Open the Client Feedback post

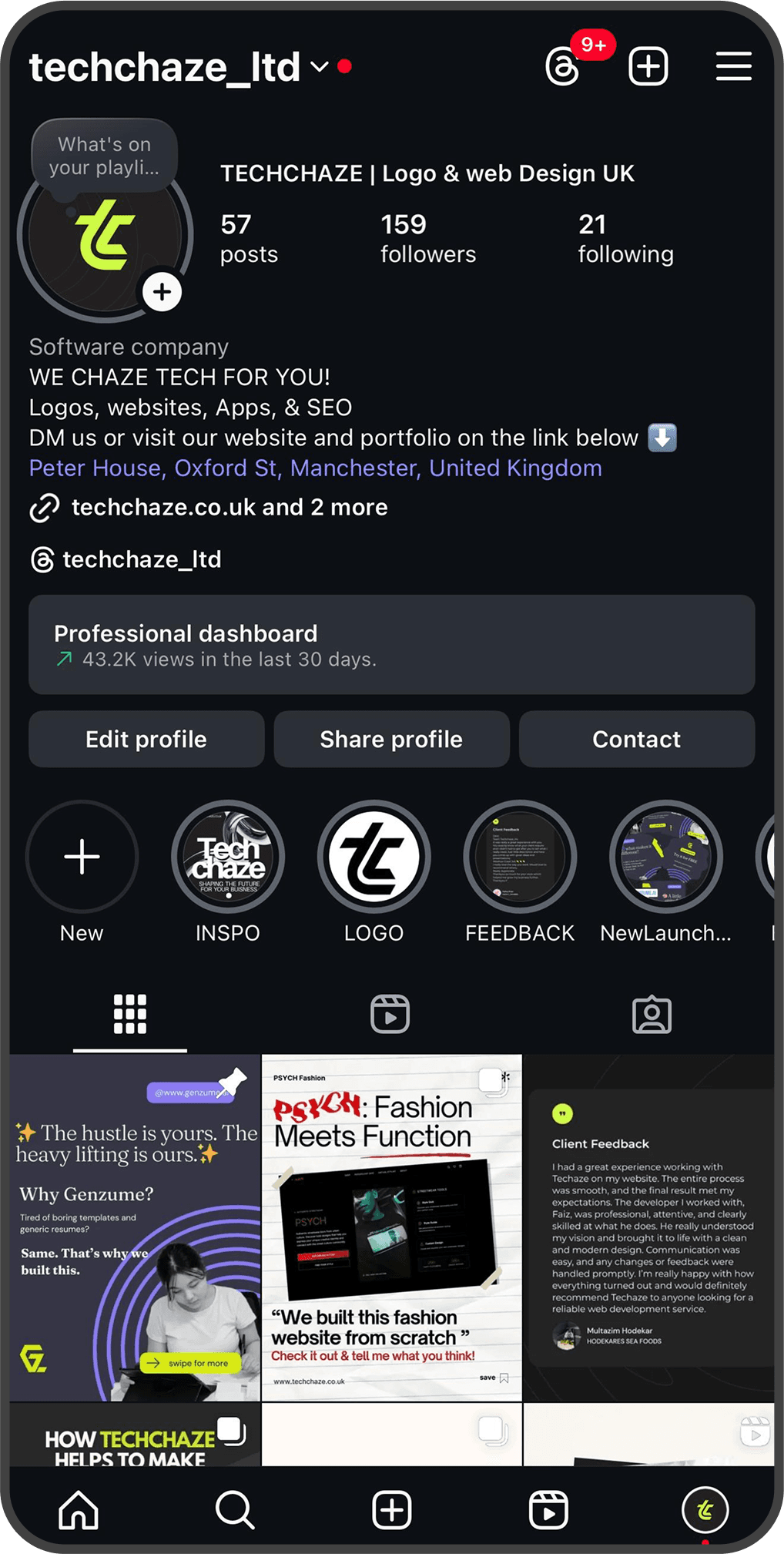pyautogui.click(x=650, y=1227)
